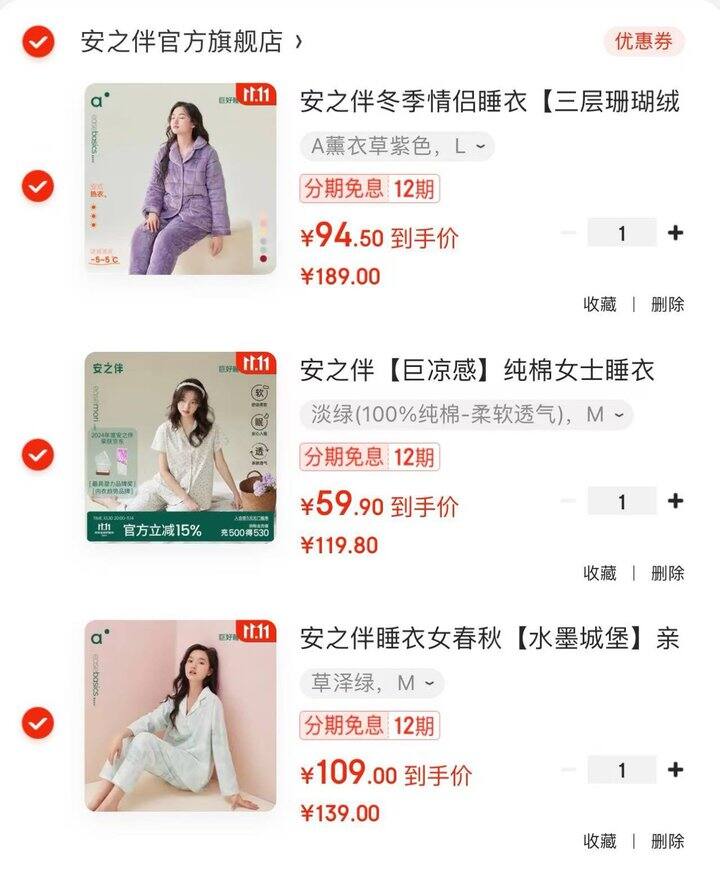The image size is (720, 873).
Task: Open the 安之伴官方旗舰店 store page
Action: pyautogui.click(x=190, y=42)
